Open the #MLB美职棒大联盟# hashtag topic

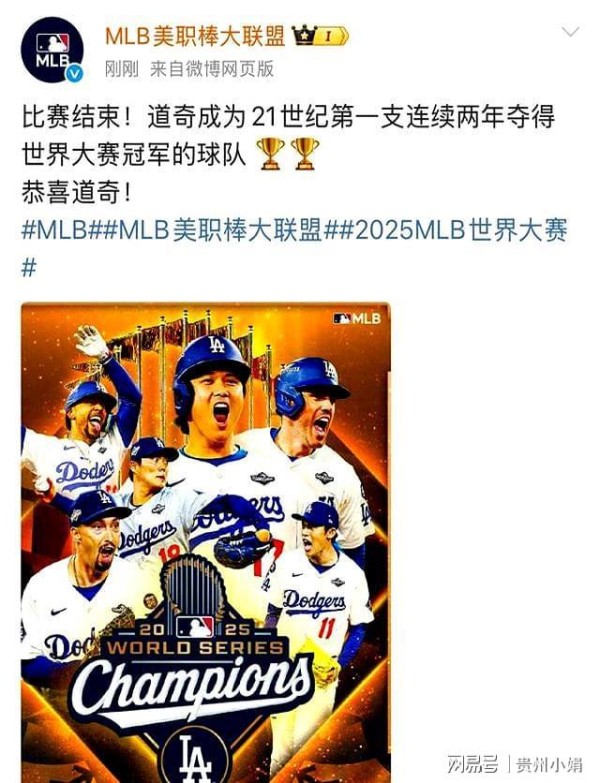[x=220, y=231]
